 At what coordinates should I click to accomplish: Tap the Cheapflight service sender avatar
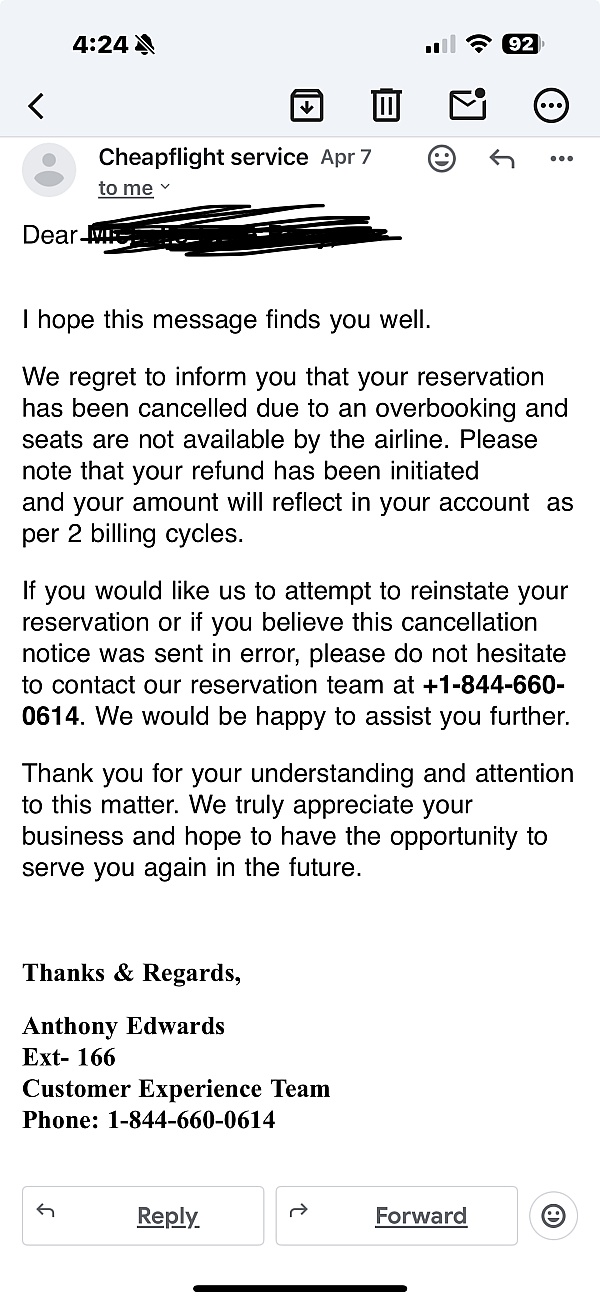[49, 169]
